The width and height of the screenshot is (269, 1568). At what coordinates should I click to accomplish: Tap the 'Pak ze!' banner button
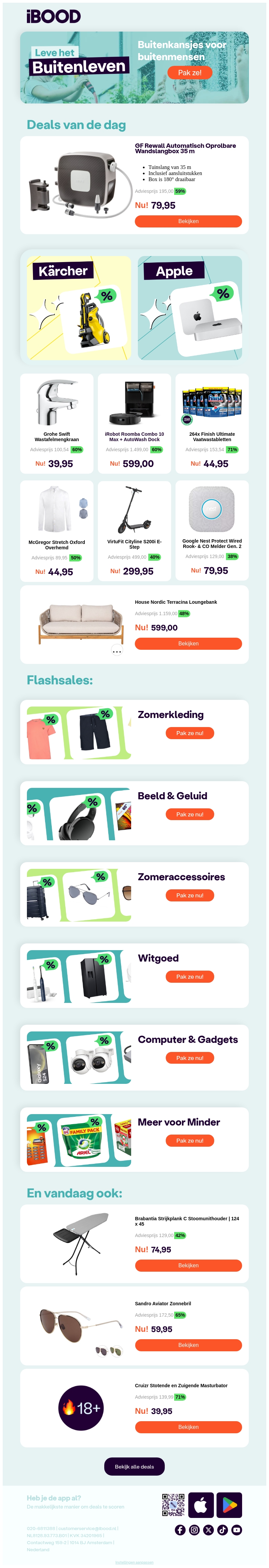pyautogui.click(x=189, y=73)
